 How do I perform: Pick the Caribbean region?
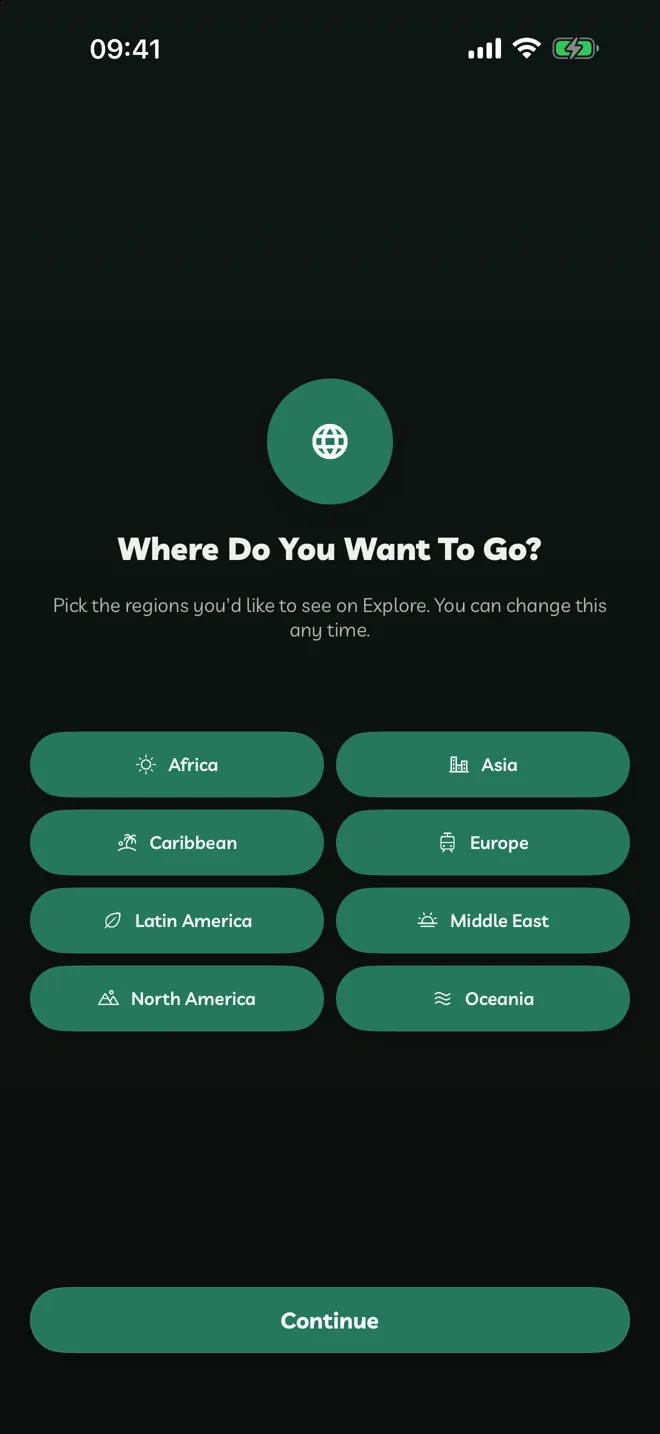pyautogui.click(x=177, y=842)
